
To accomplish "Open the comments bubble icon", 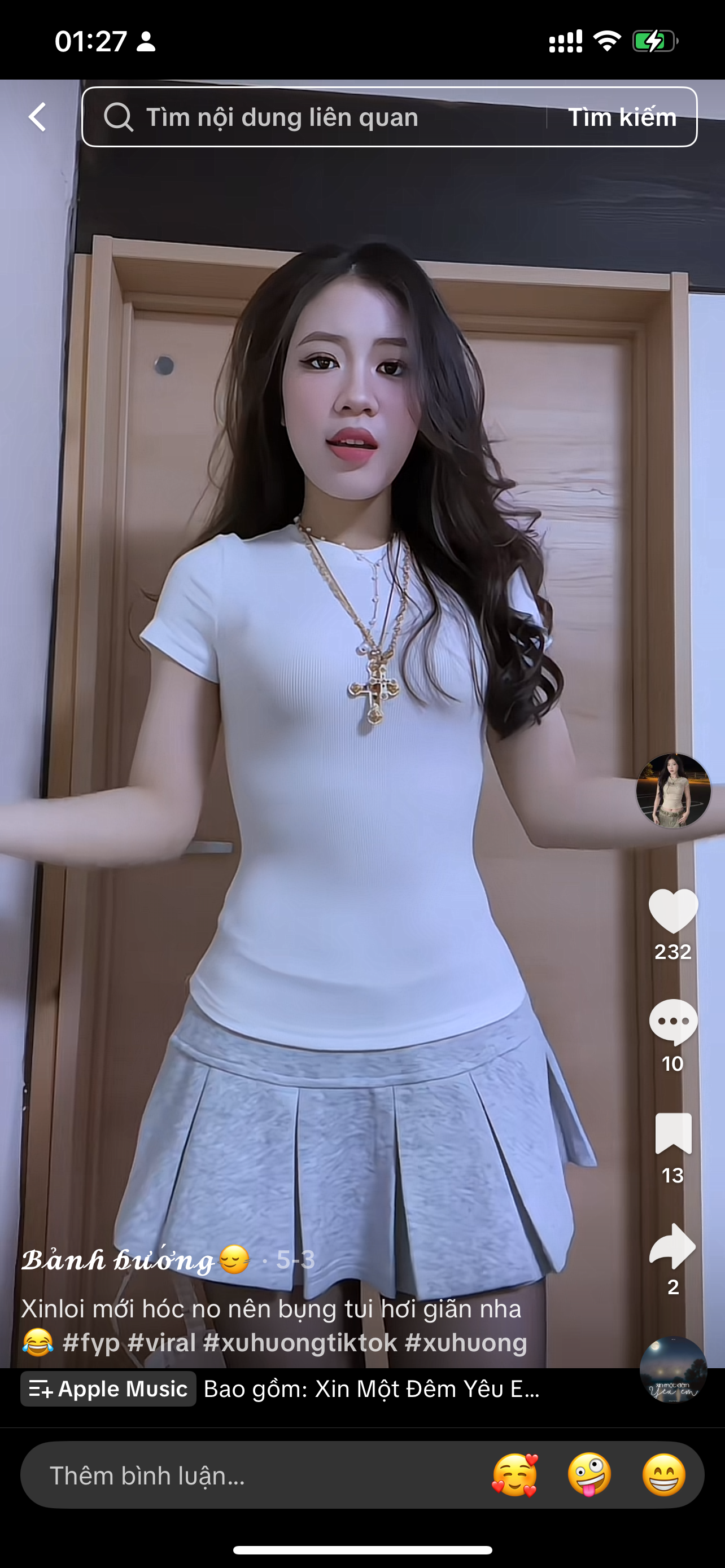I will pyautogui.click(x=672, y=1023).
